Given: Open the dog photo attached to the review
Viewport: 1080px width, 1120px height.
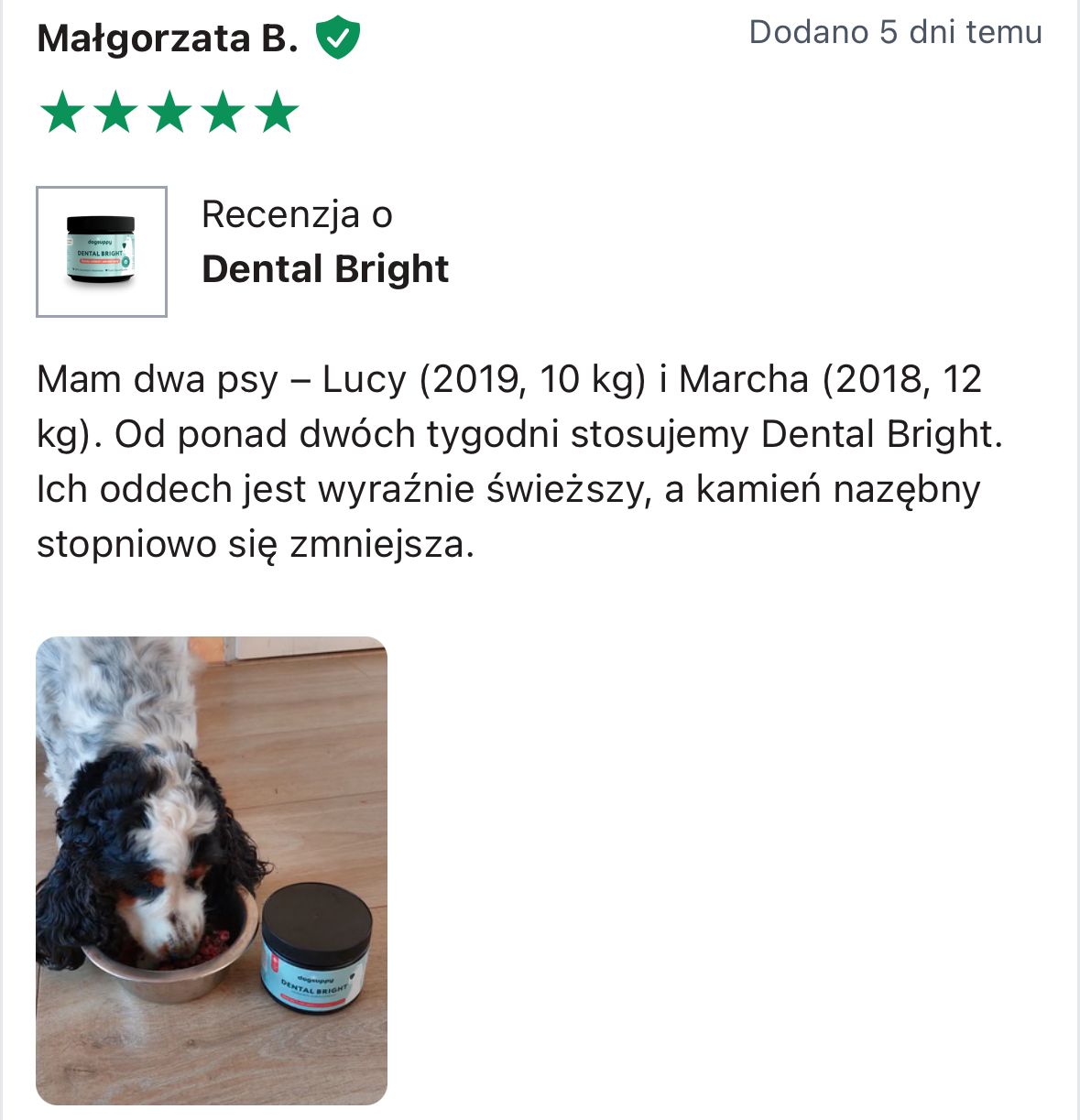Looking at the screenshot, I should click(x=212, y=870).
